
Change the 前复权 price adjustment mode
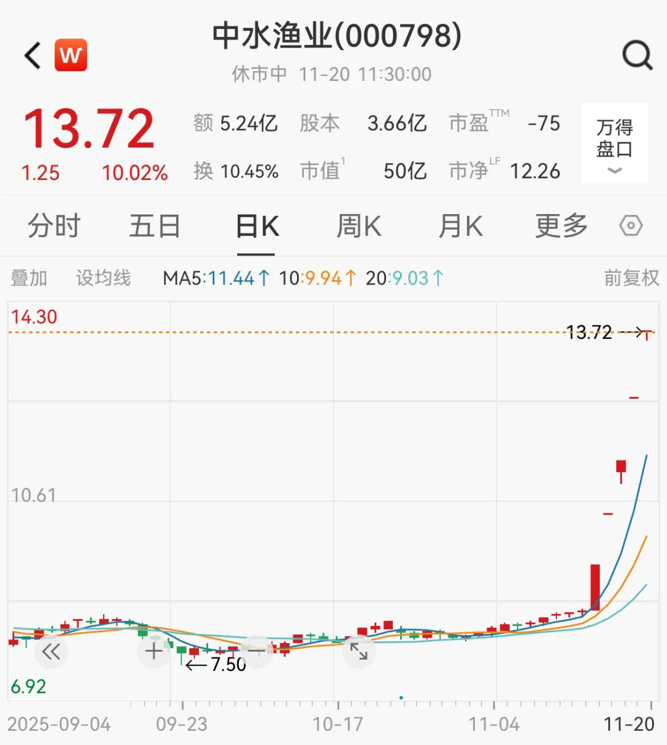point(631,278)
